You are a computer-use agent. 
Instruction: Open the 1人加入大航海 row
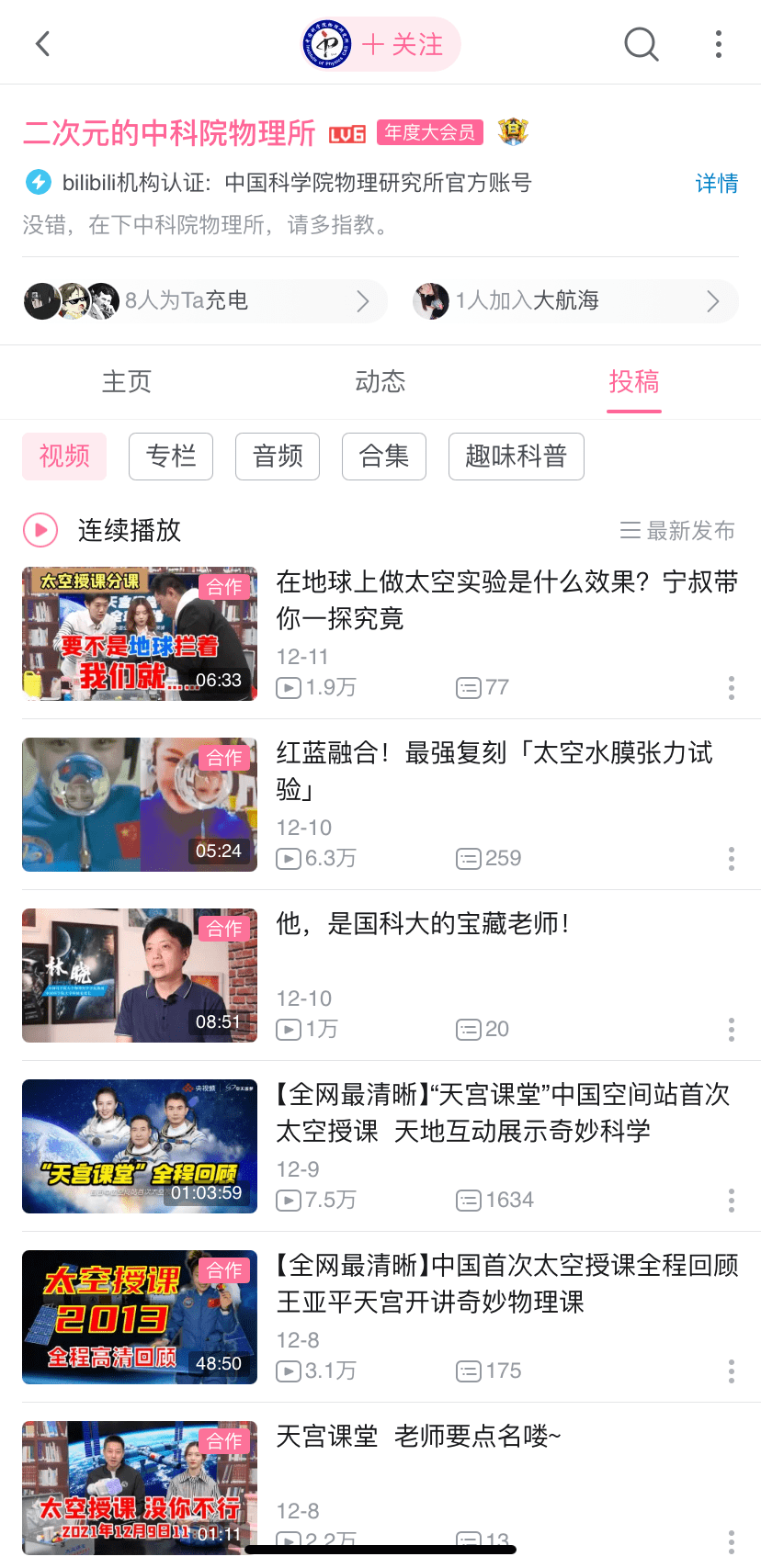pos(574,300)
